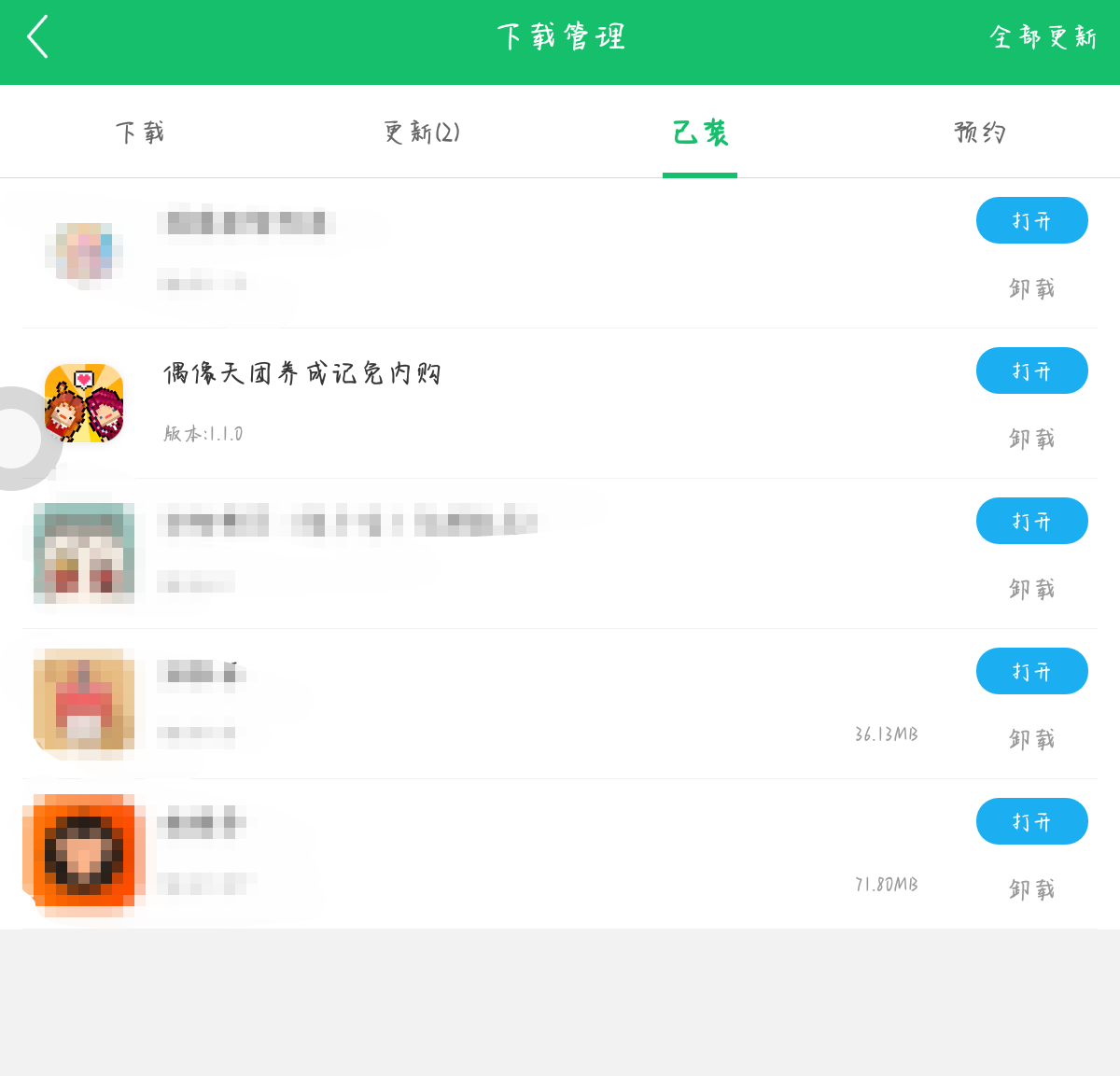1120x1076 pixels.
Task: Switch to the 预约 tab
Action: pyautogui.click(x=980, y=133)
